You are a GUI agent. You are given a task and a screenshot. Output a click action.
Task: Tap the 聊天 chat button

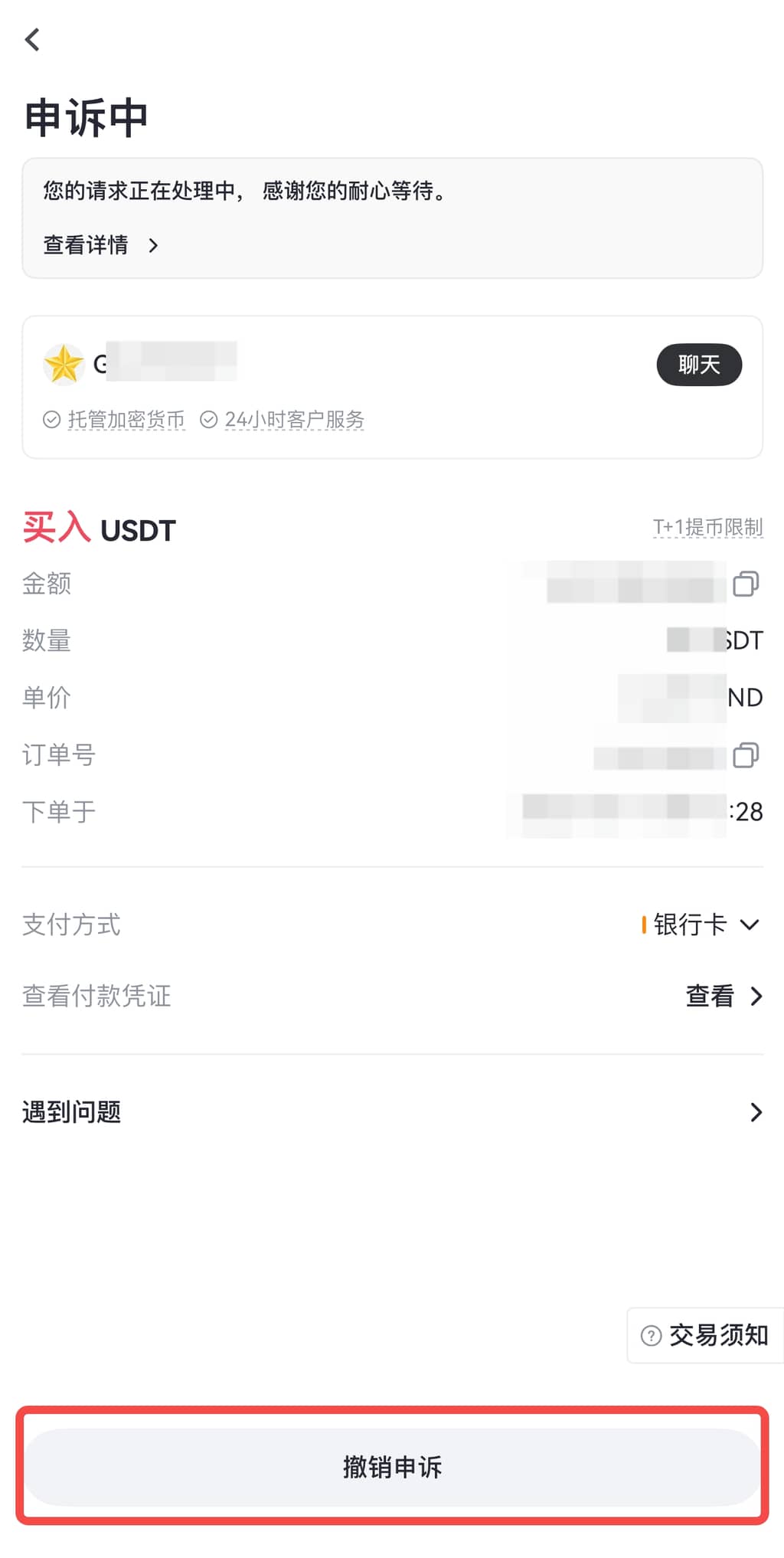(698, 365)
